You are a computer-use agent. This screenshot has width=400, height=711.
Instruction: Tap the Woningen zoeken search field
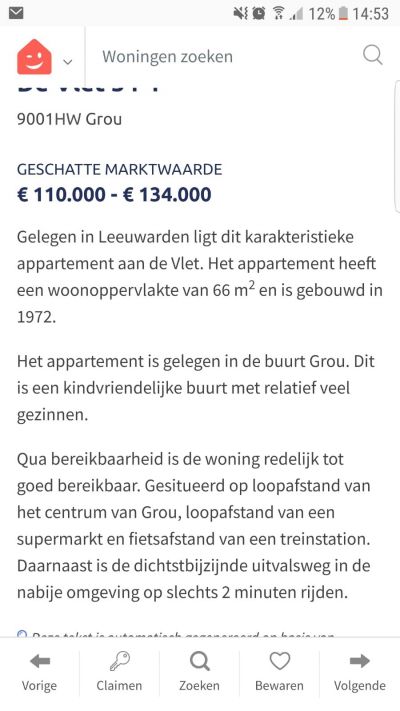click(222, 57)
